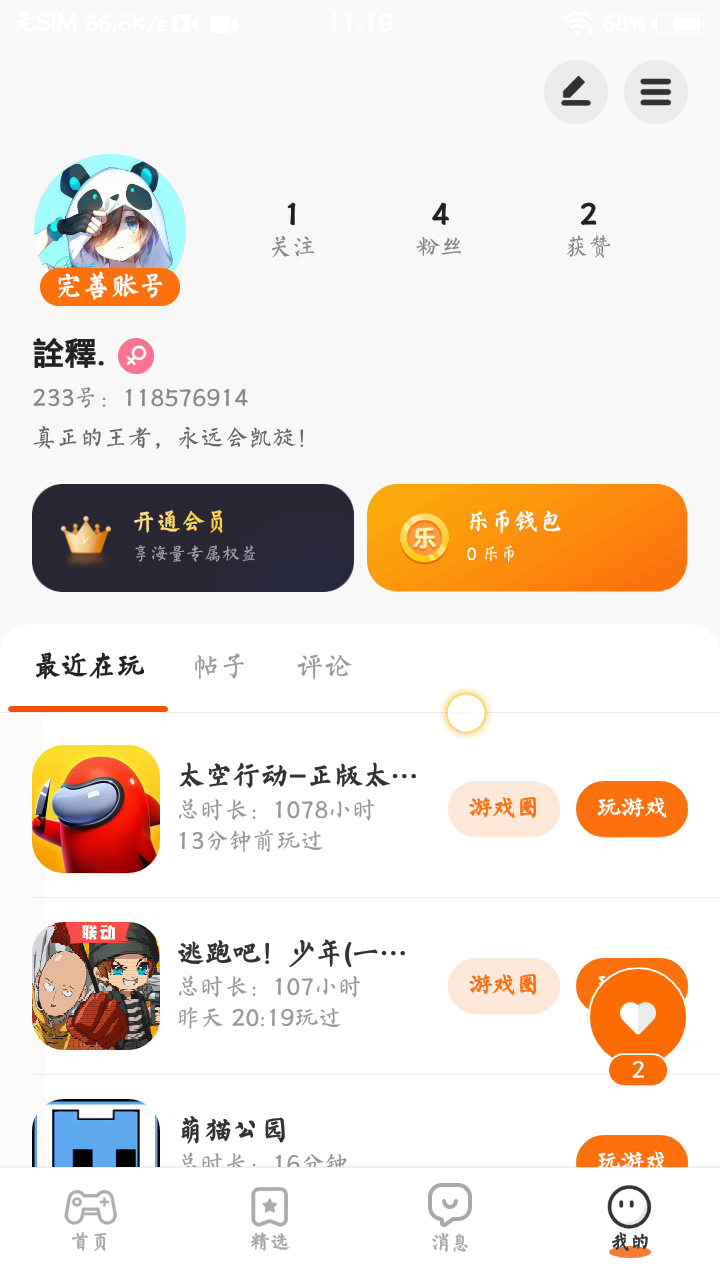
Task: Switch to the 精选 tab
Action: [269, 1219]
